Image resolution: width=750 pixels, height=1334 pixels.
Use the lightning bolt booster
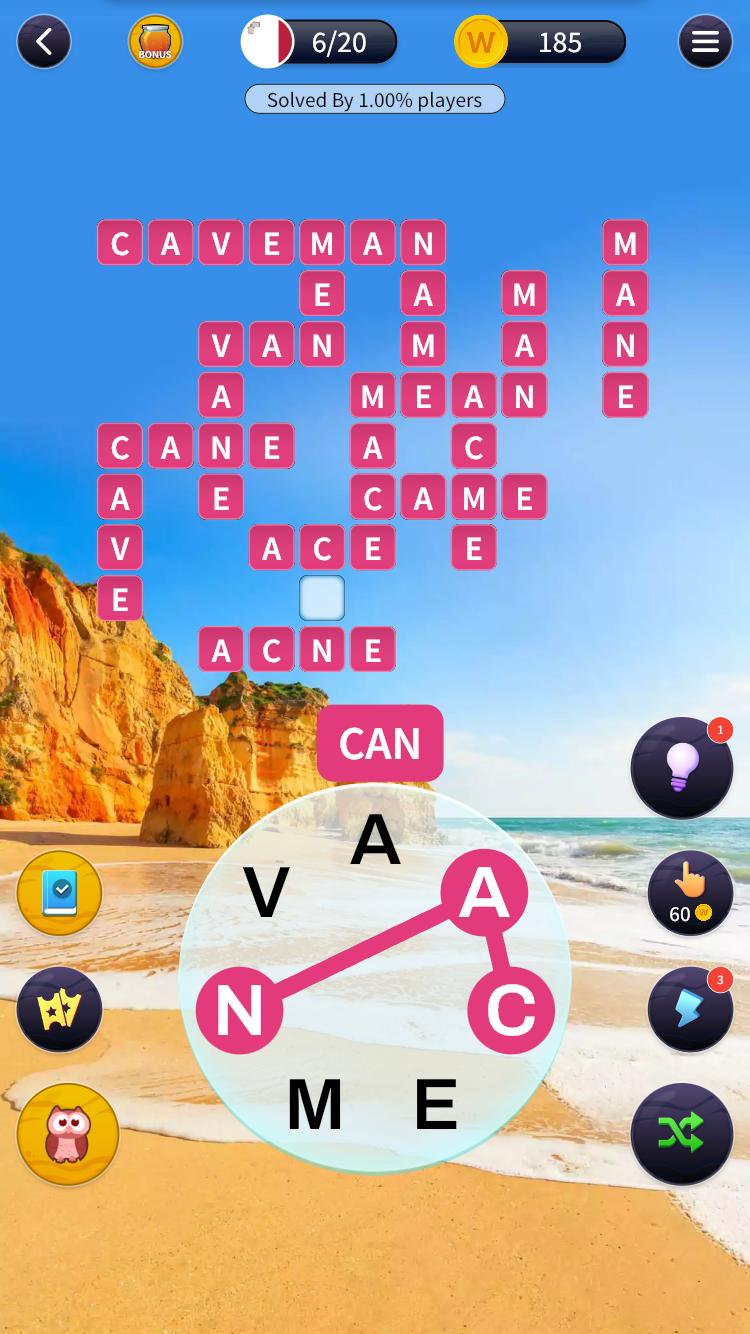click(690, 1010)
